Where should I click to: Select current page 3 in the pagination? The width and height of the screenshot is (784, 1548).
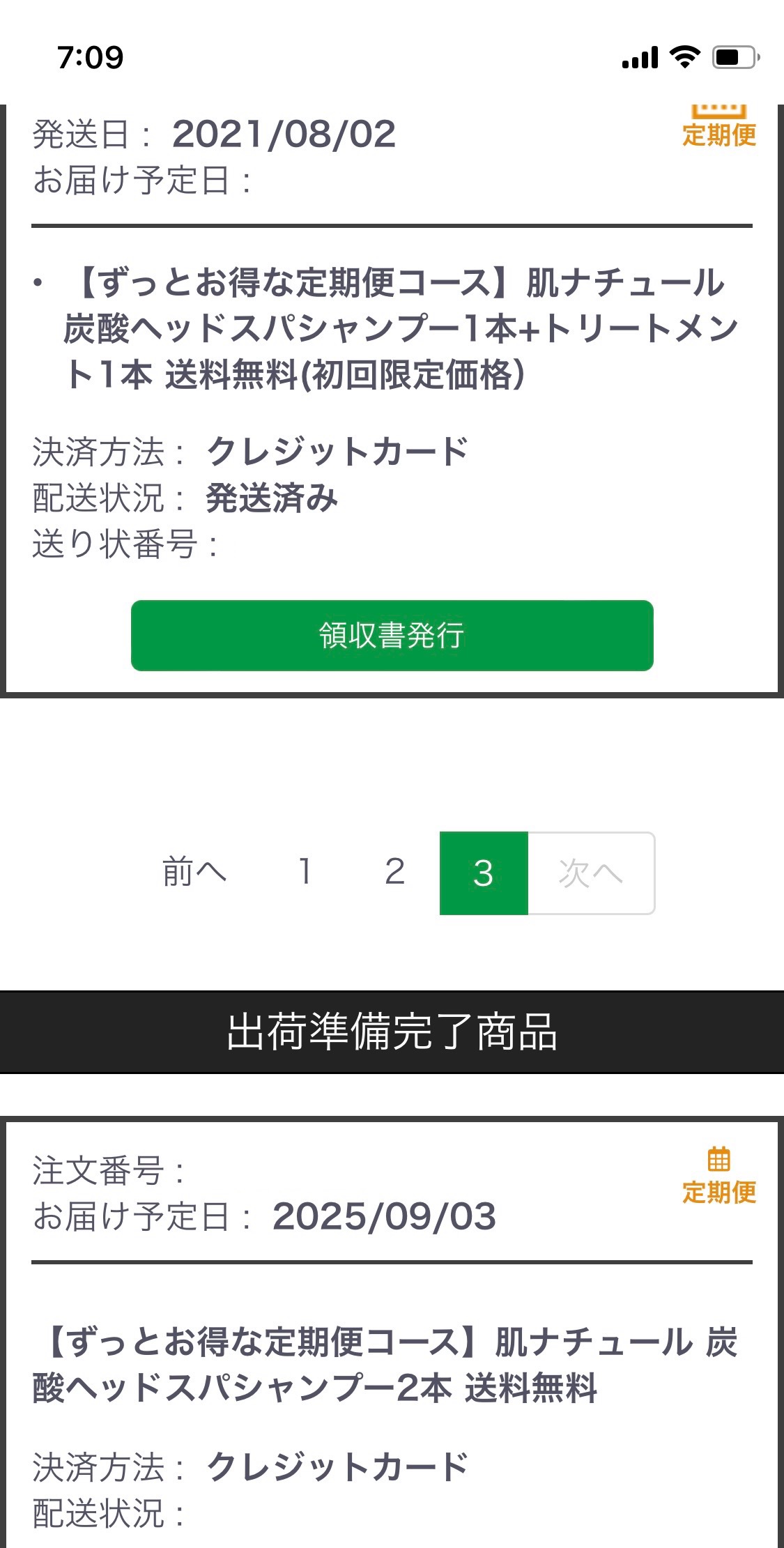click(484, 873)
